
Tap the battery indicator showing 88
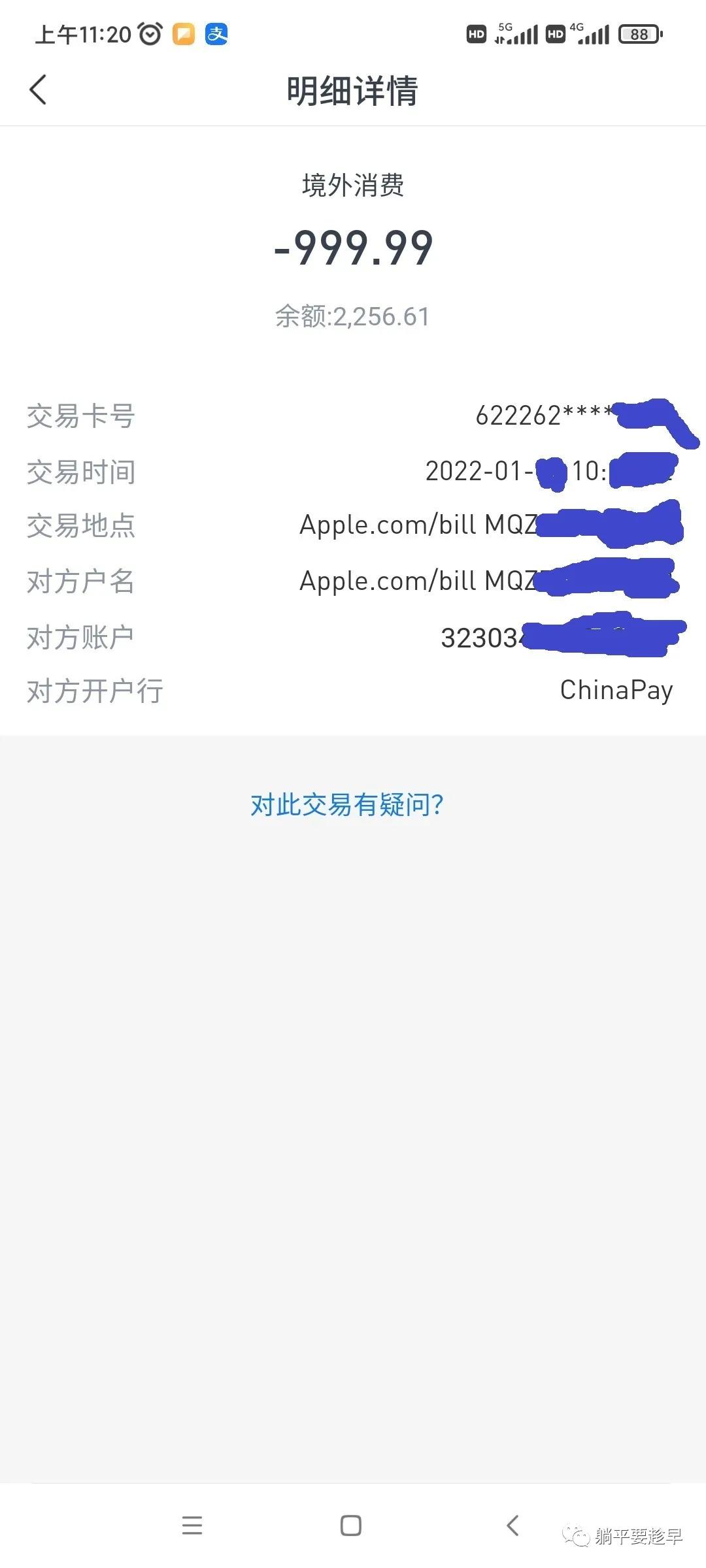(x=639, y=33)
